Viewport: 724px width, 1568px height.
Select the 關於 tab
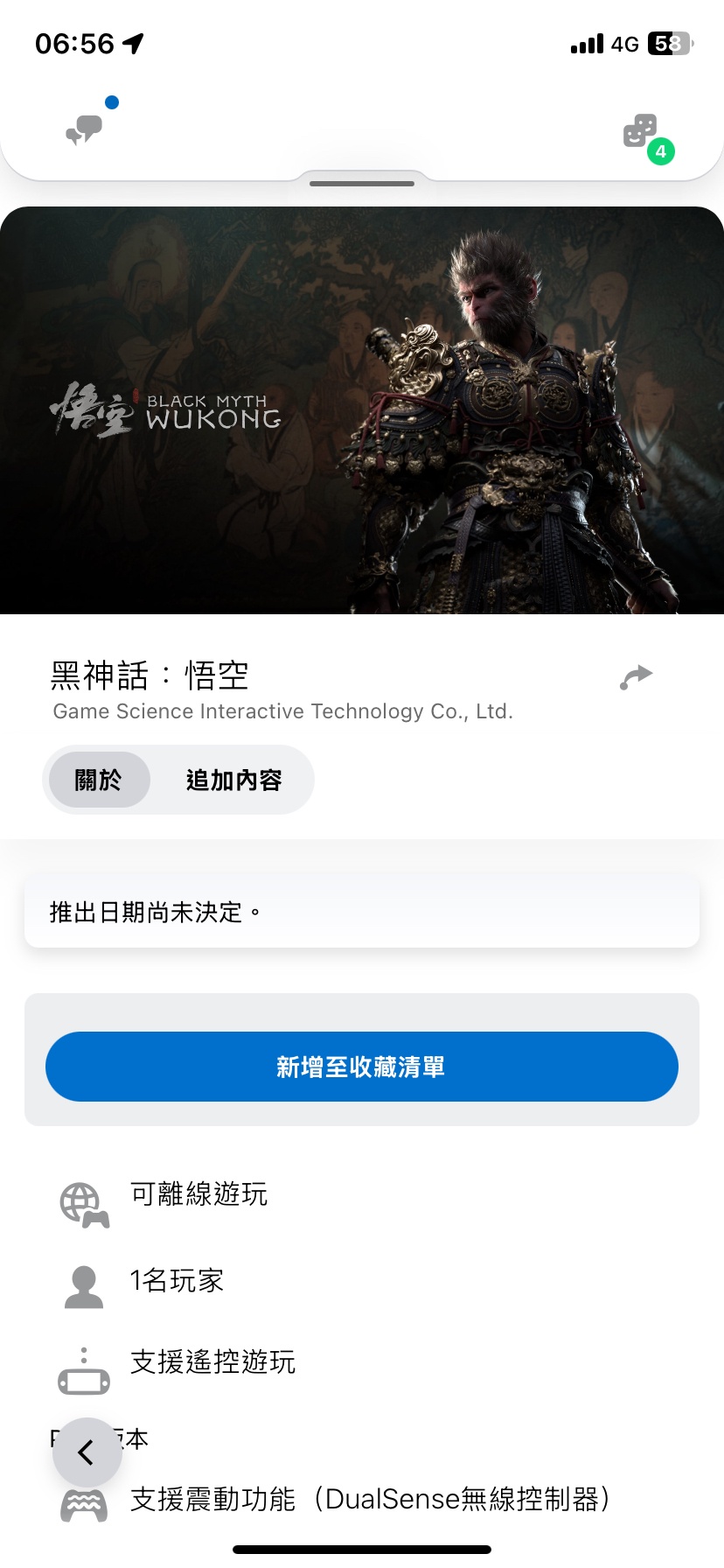coord(99,780)
